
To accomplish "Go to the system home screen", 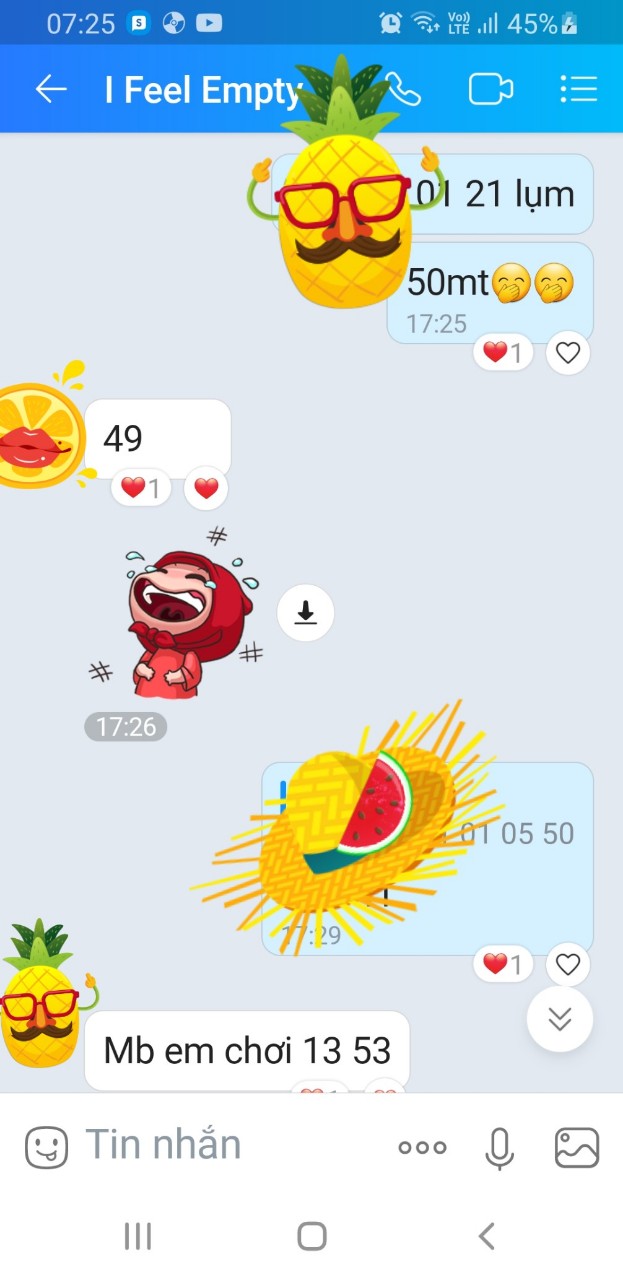I will tap(311, 1237).
